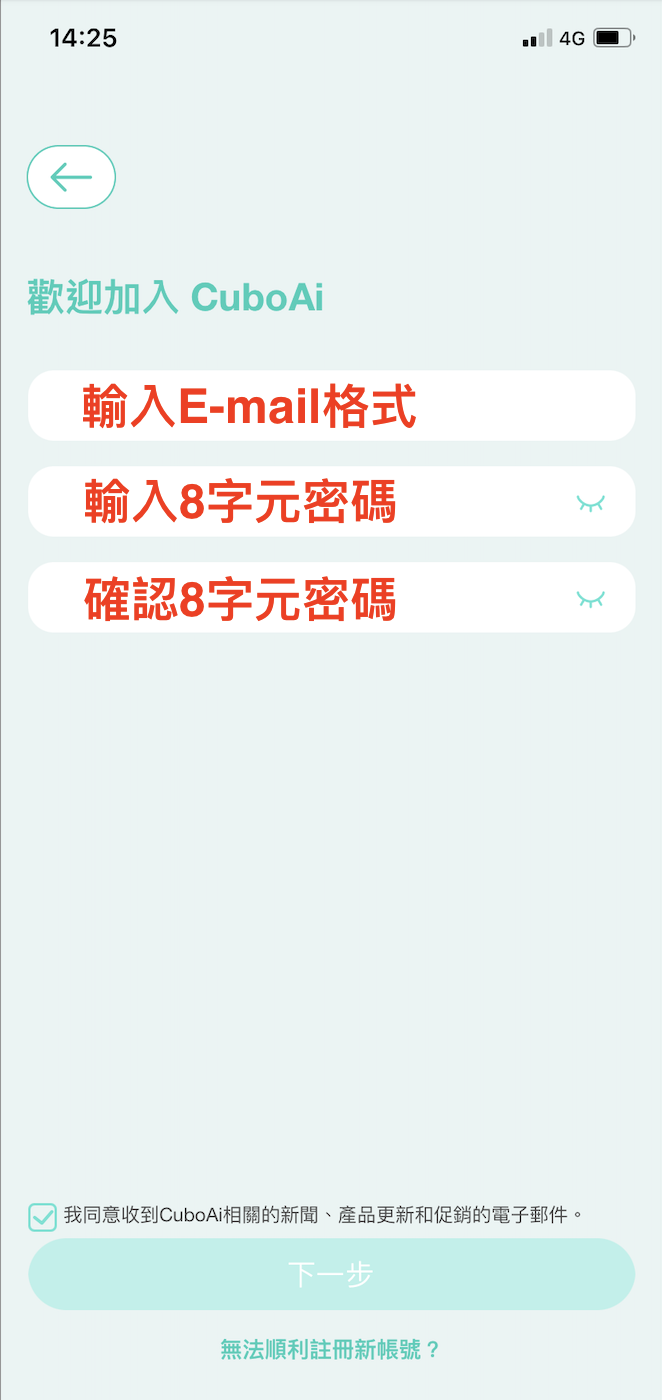
Task: Show password in the 輸入8字元密碼 field
Action: coord(591,503)
